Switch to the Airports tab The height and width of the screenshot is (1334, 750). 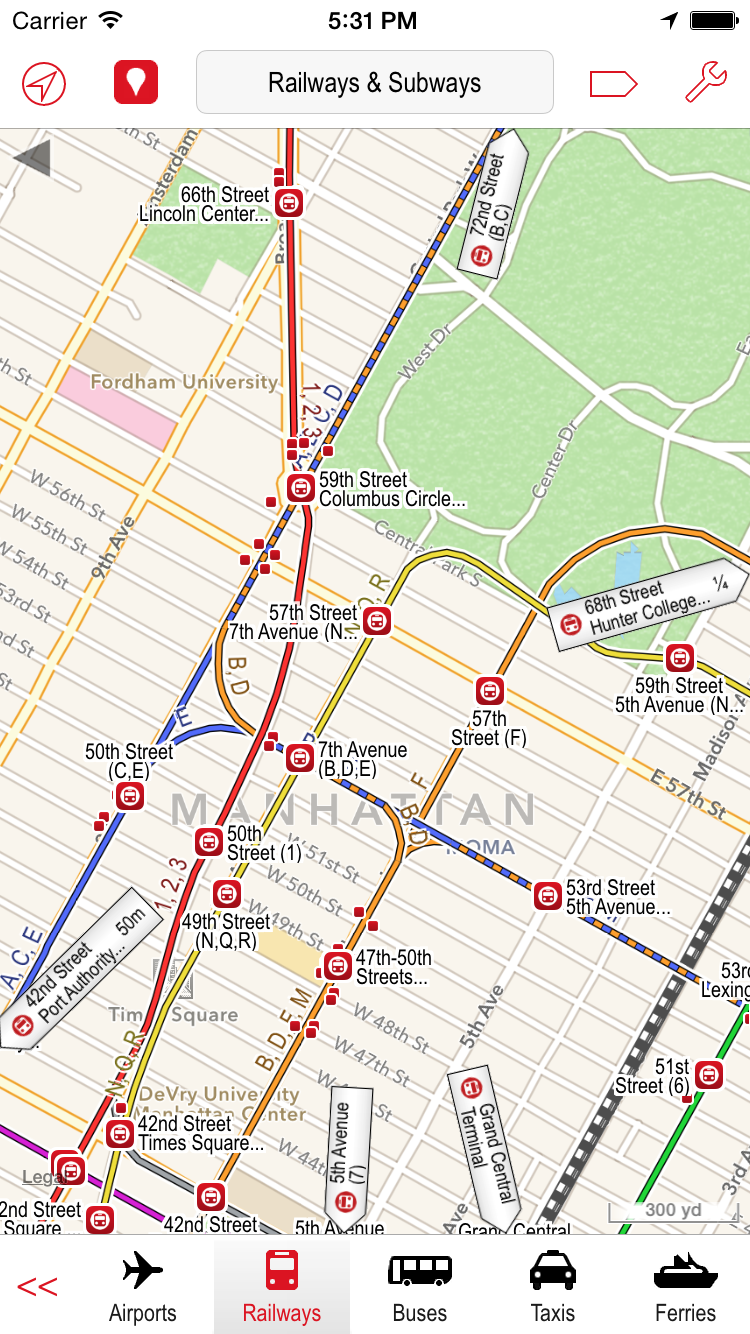(143, 1286)
